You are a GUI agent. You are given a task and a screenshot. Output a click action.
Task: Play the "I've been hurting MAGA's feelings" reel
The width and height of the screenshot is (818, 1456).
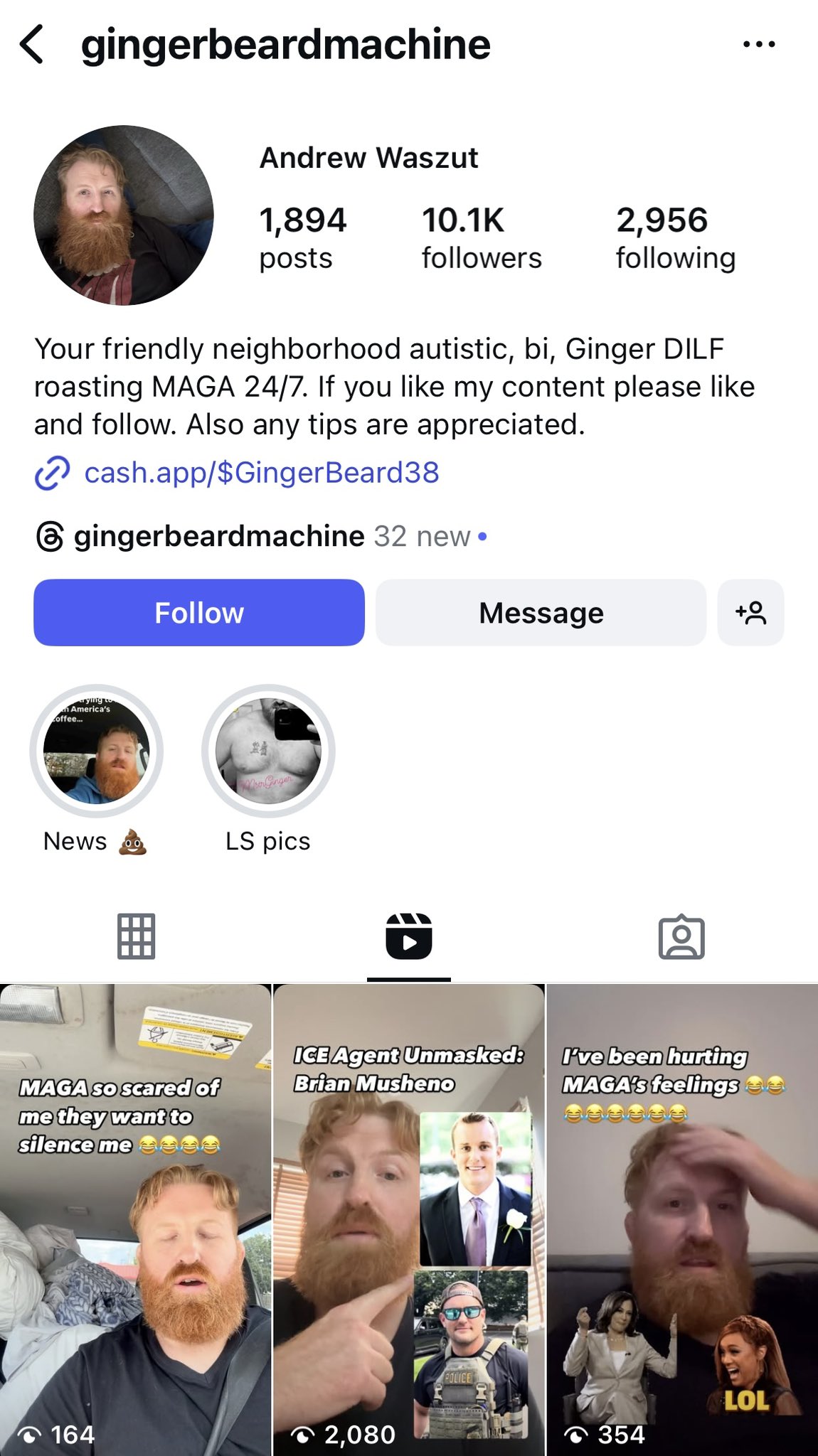tap(682, 1220)
